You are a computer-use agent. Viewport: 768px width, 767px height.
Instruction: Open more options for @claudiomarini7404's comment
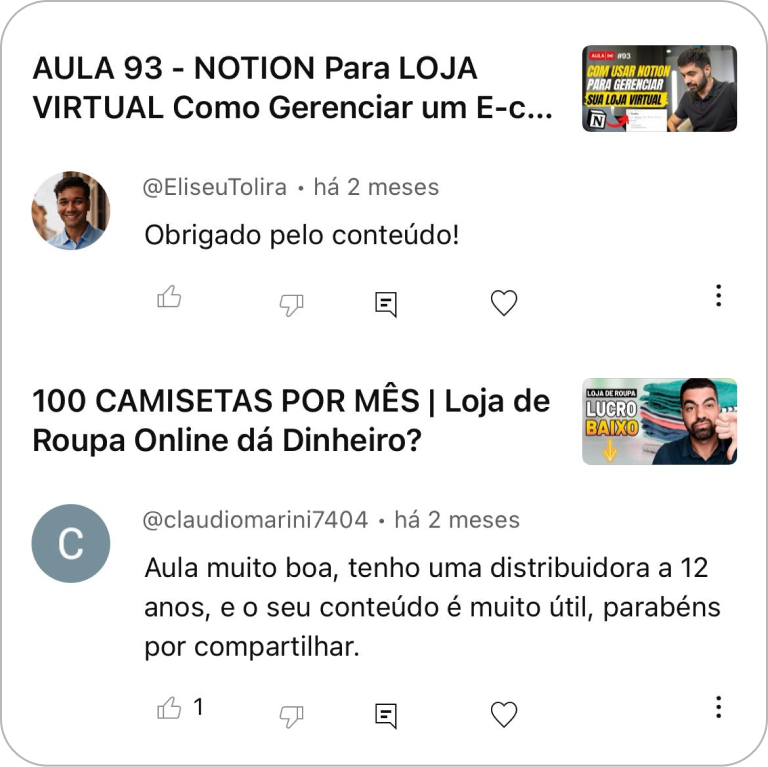pos(718,707)
